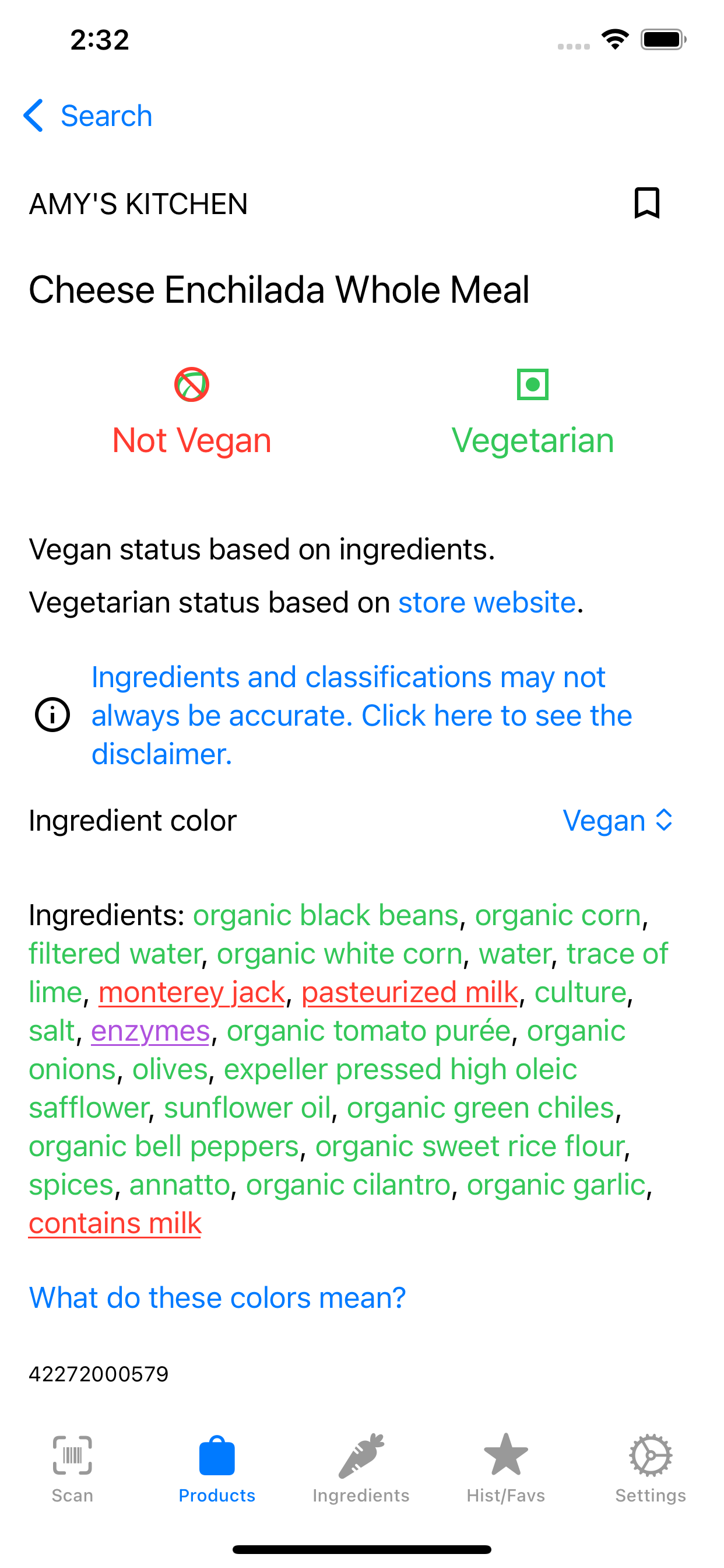
Task: Switch to the Hist/Favs tab
Action: 505,1468
